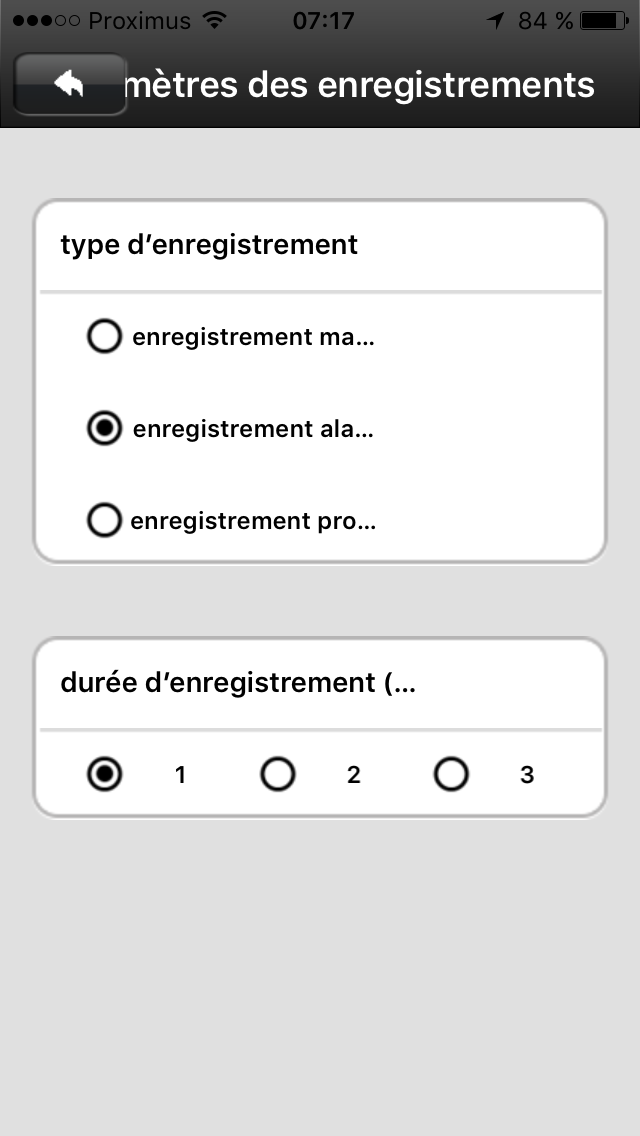640x1136 pixels.
Task: Select the 'enregistrement ma...' radio option
Action: [x=105, y=337]
